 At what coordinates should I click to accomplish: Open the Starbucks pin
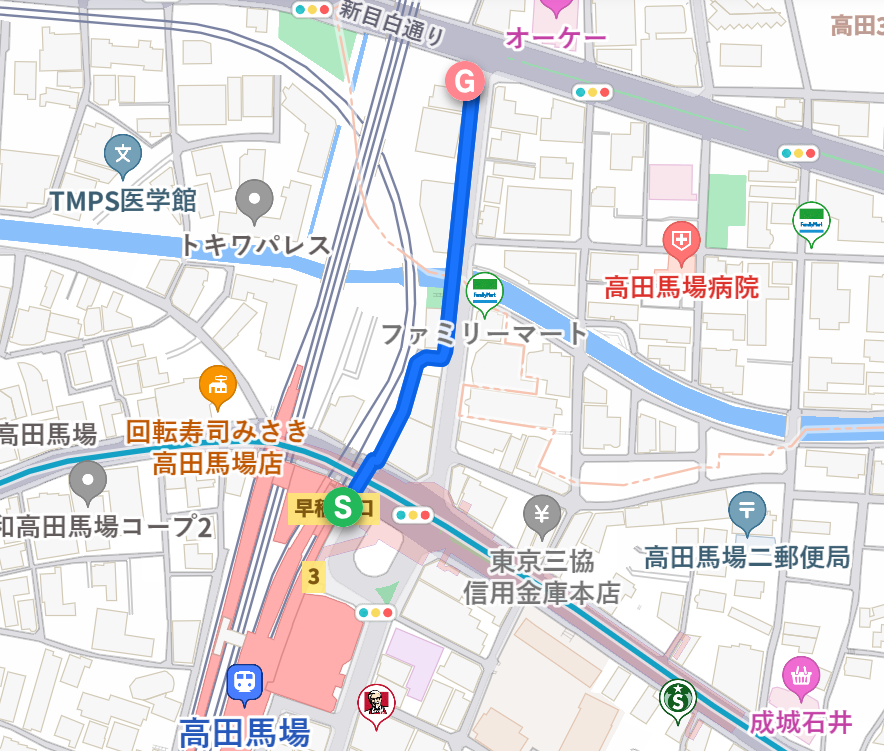coord(677,699)
